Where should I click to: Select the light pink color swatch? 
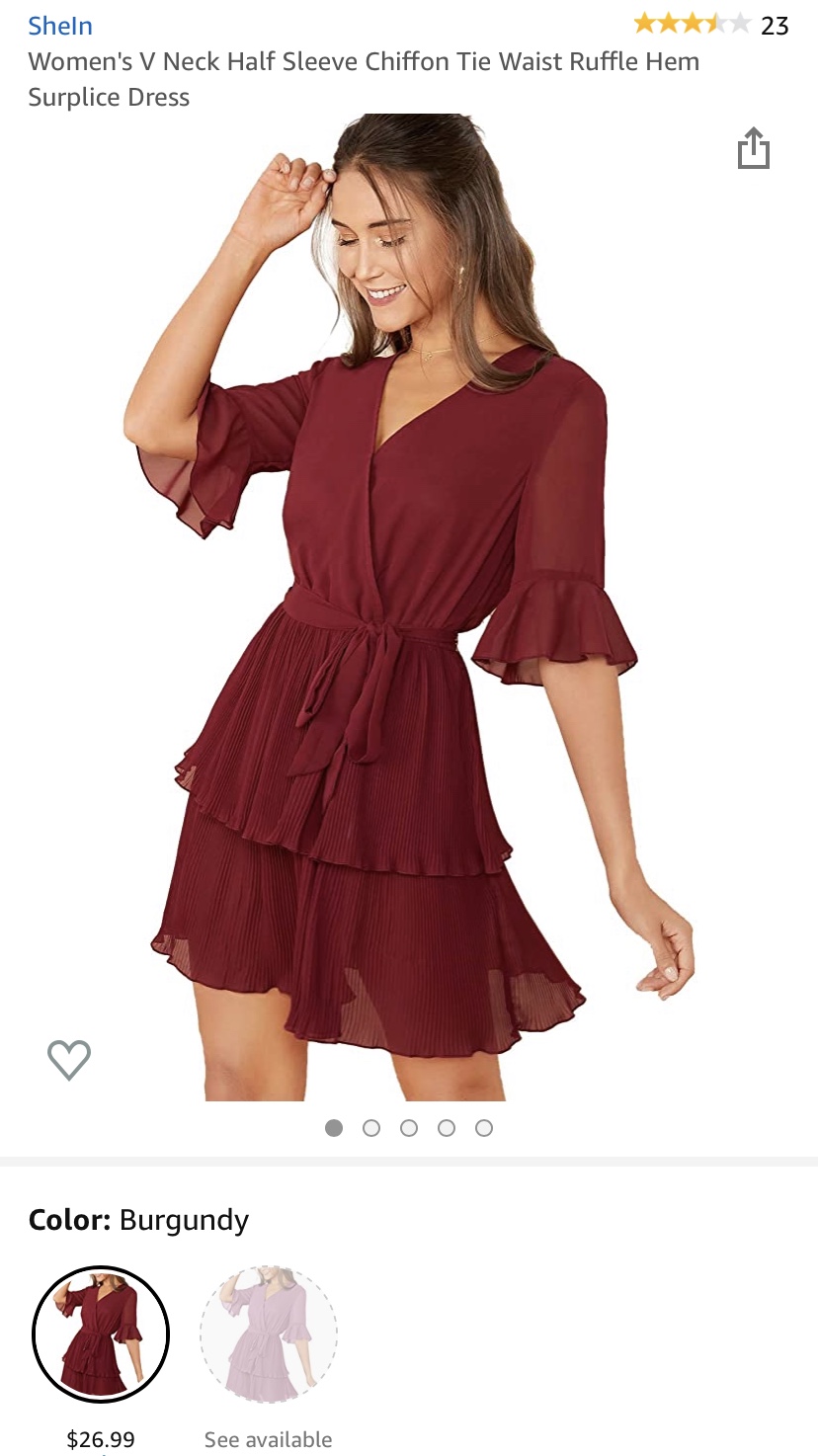(269, 1335)
